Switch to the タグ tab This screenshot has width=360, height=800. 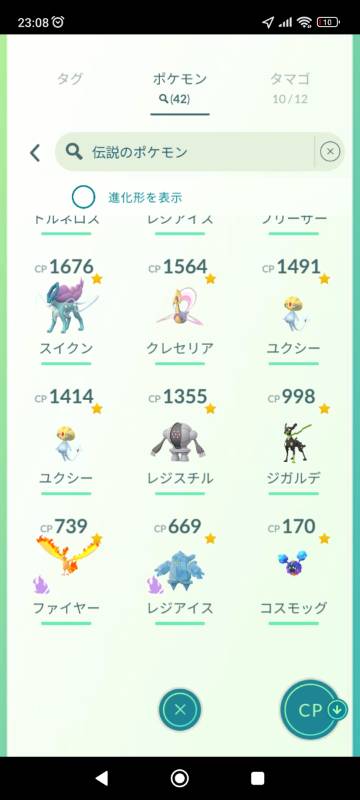click(69, 79)
